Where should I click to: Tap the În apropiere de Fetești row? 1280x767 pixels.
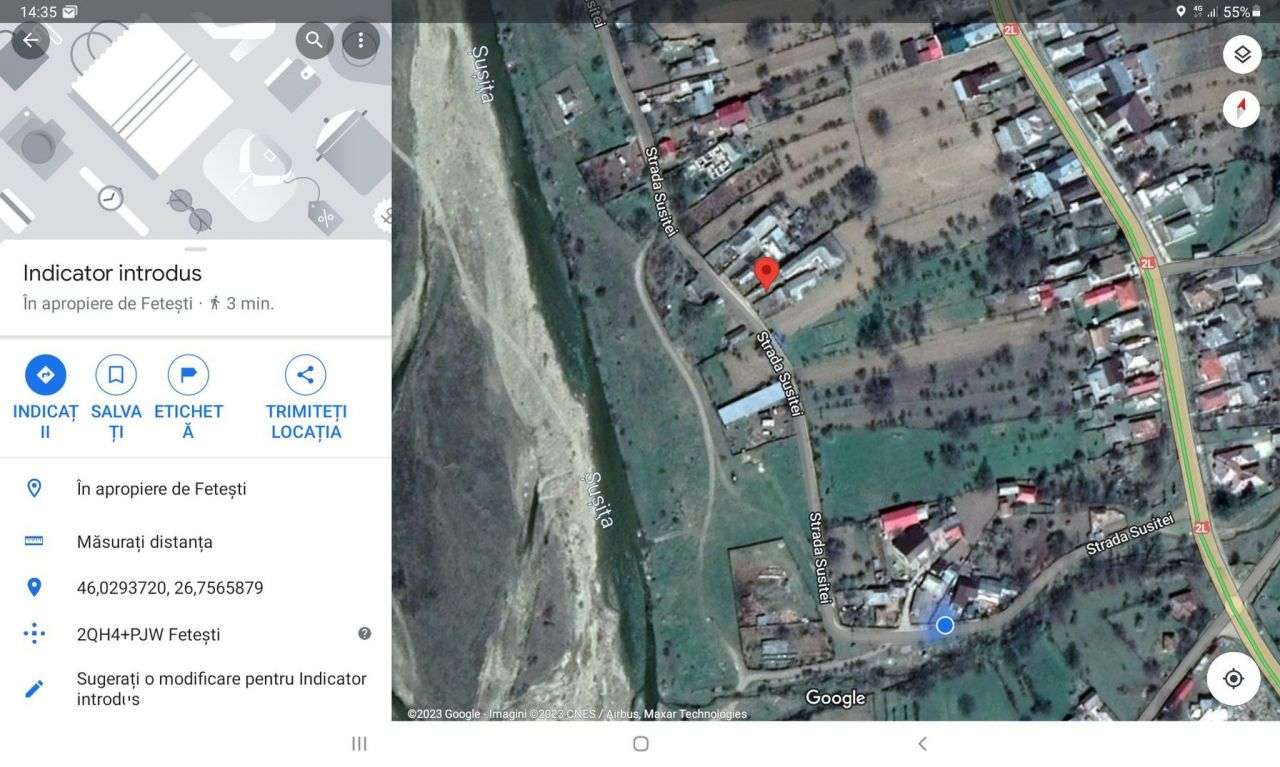pyautogui.click(x=161, y=489)
